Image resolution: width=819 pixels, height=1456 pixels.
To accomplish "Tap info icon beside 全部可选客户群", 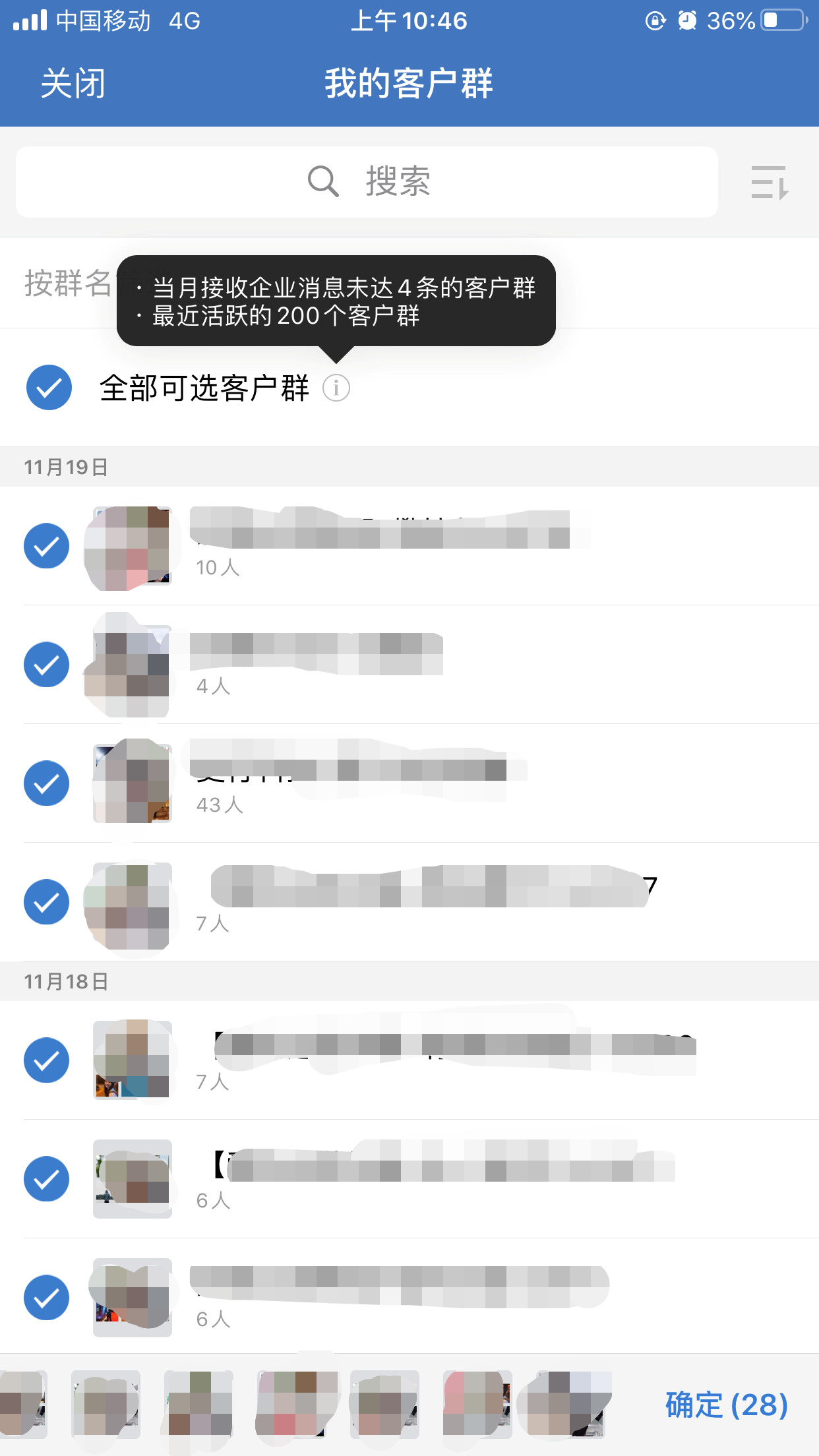I will 336,388.
